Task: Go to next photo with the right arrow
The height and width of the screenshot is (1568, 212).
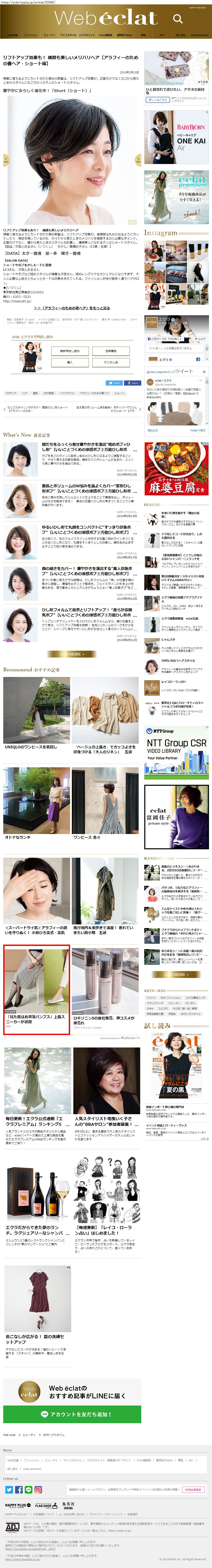Action: tap(138, 159)
